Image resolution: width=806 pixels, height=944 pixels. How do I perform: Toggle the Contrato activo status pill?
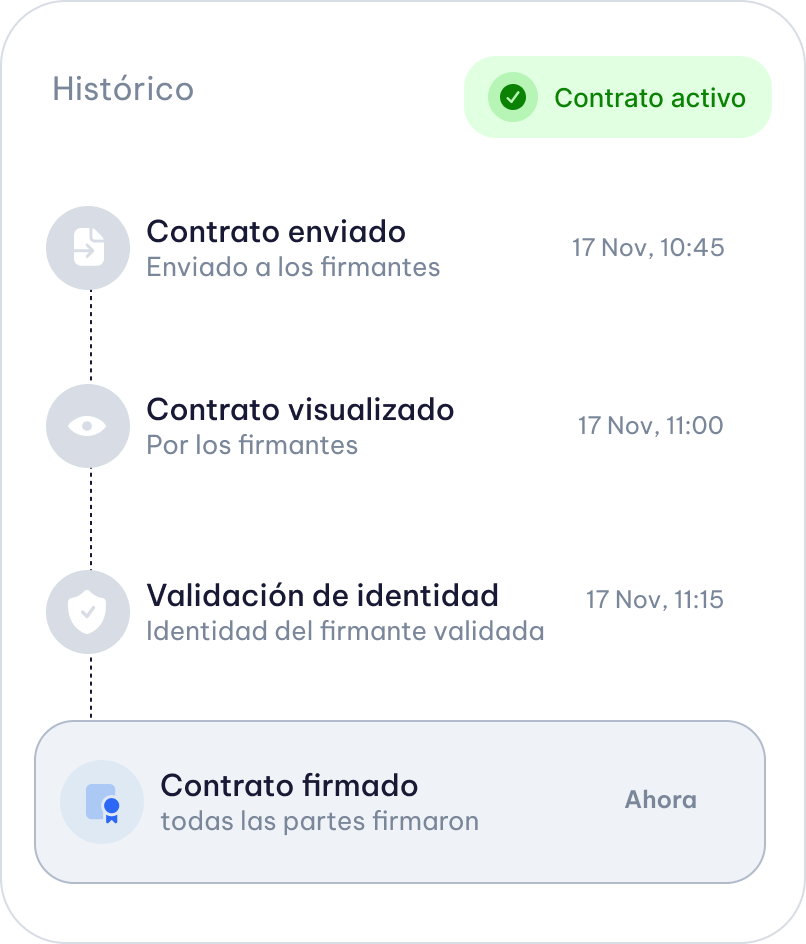tap(617, 98)
